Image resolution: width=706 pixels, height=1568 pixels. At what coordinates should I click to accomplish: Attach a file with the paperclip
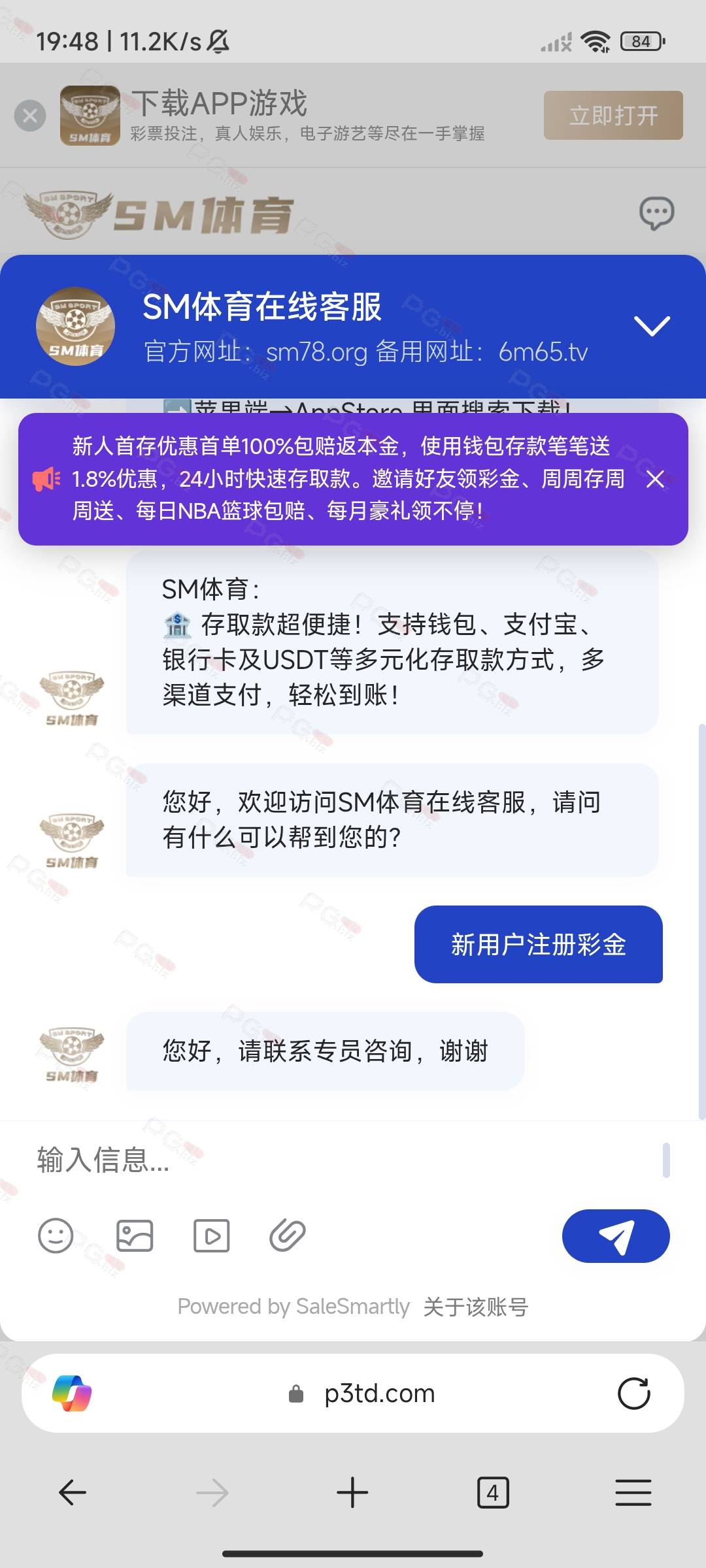pyautogui.click(x=288, y=1235)
